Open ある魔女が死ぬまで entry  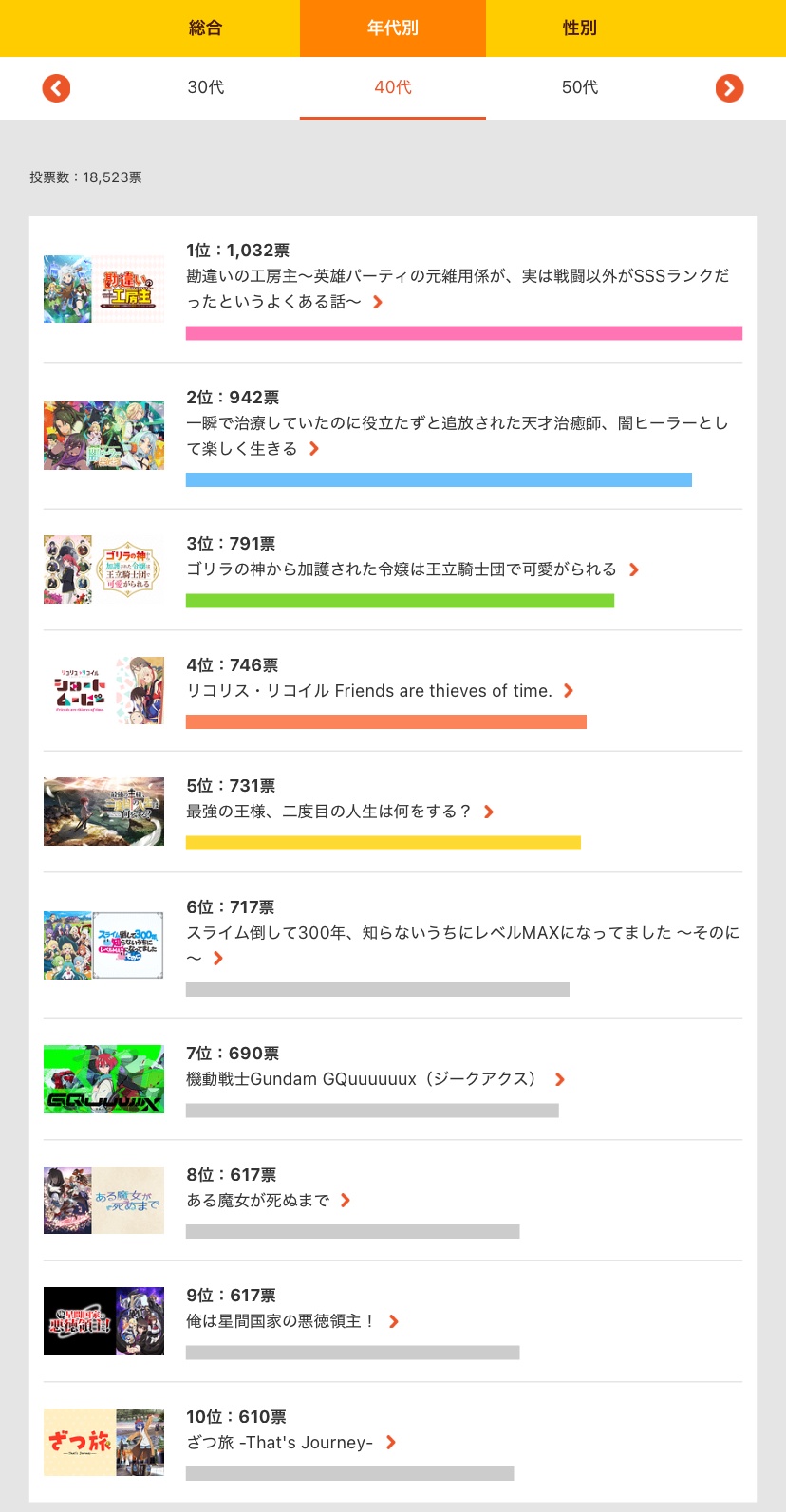tap(393, 1201)
